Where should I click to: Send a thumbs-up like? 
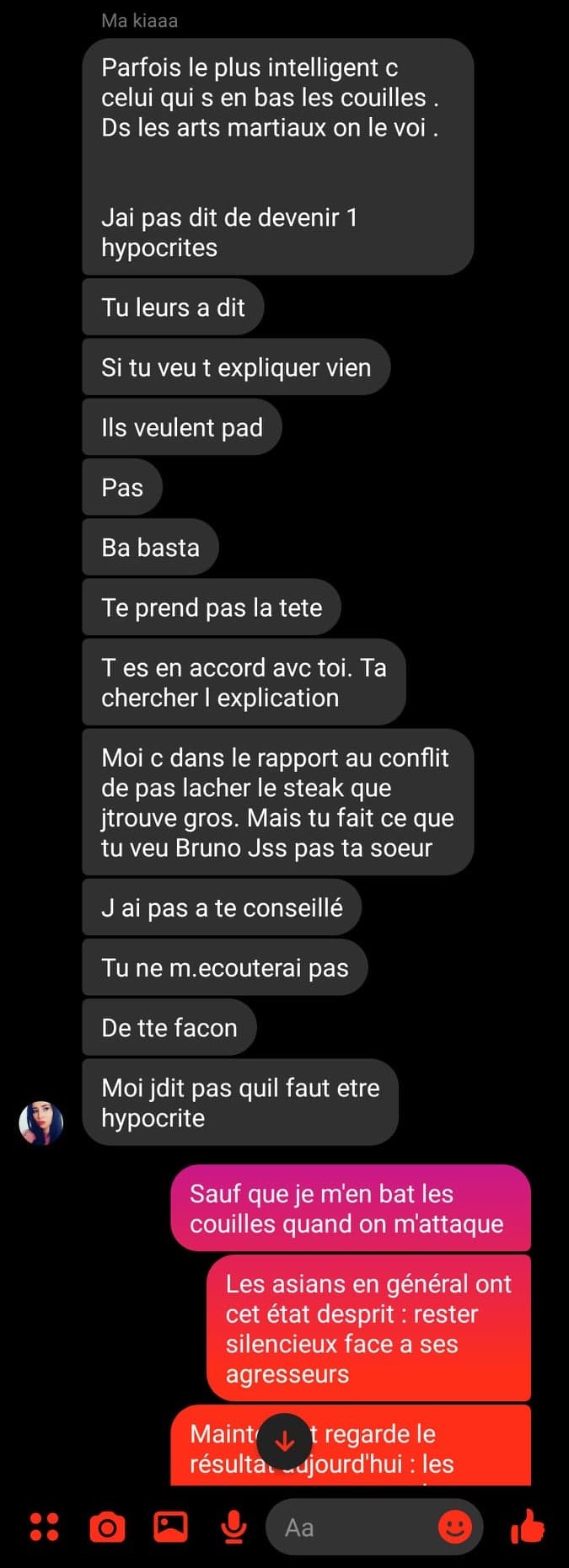coord(529,1526)
